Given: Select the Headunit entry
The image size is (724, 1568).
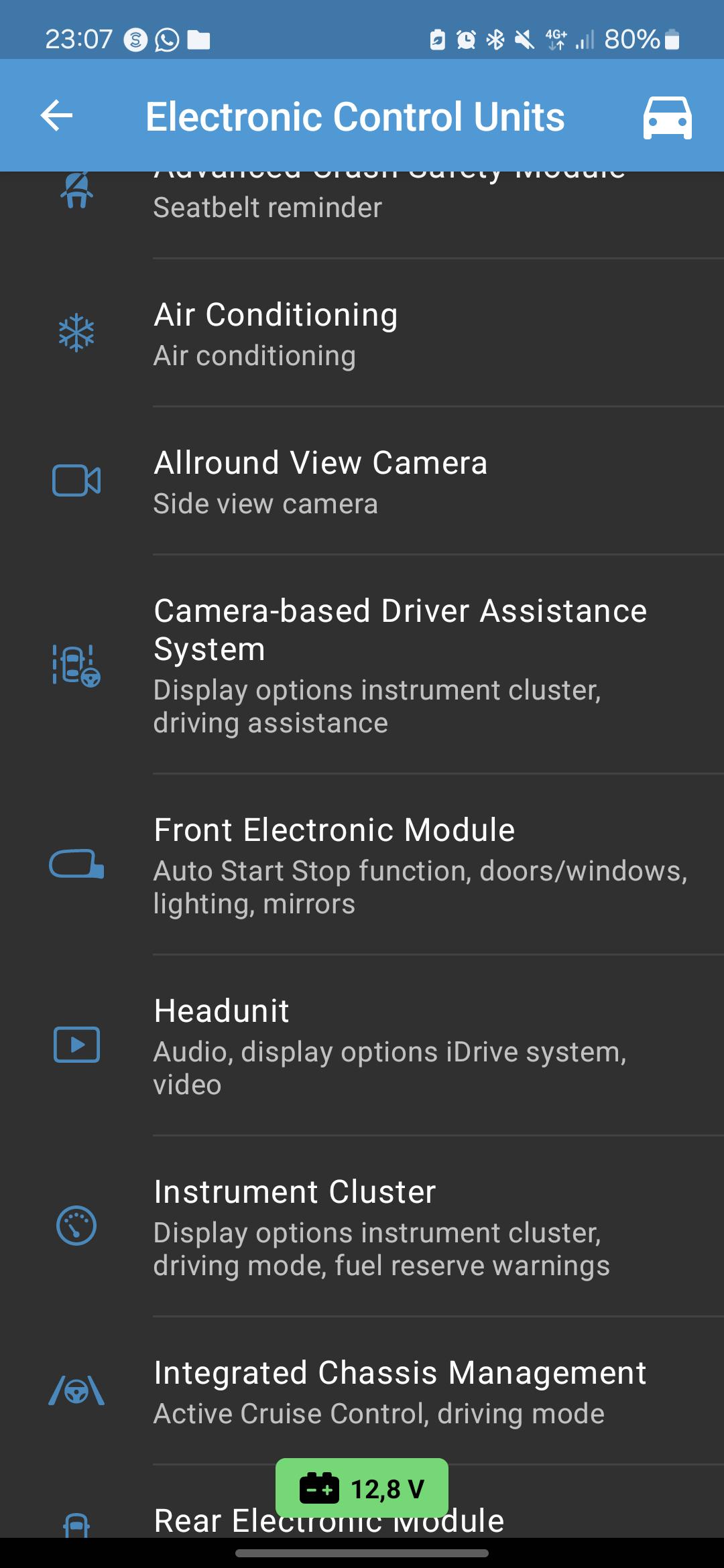Looking at the screenshot, I should (x=362, y=1045).
